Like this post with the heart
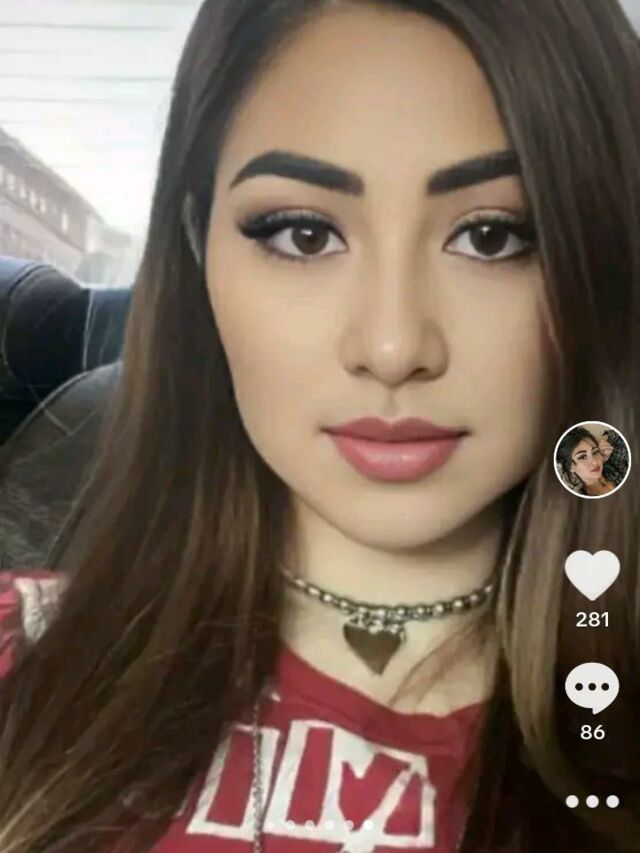This screenshot has width=640, height=853. click(592, 575)
